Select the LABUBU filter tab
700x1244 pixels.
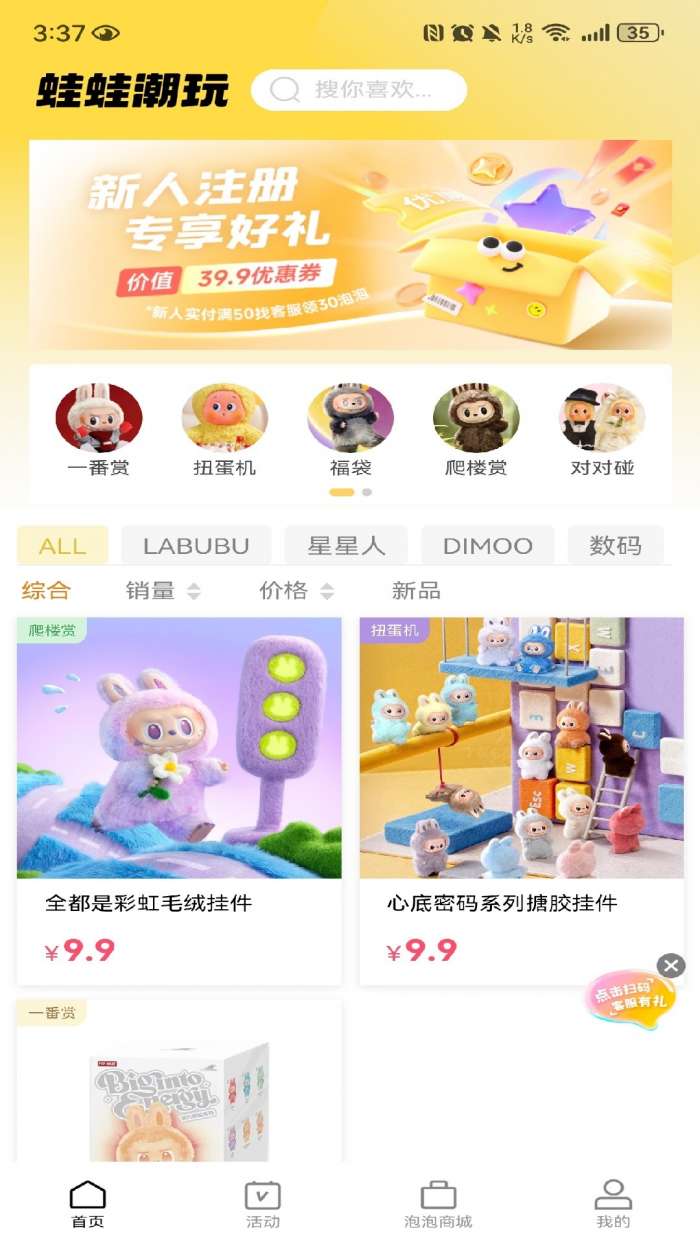click(195, 546)
